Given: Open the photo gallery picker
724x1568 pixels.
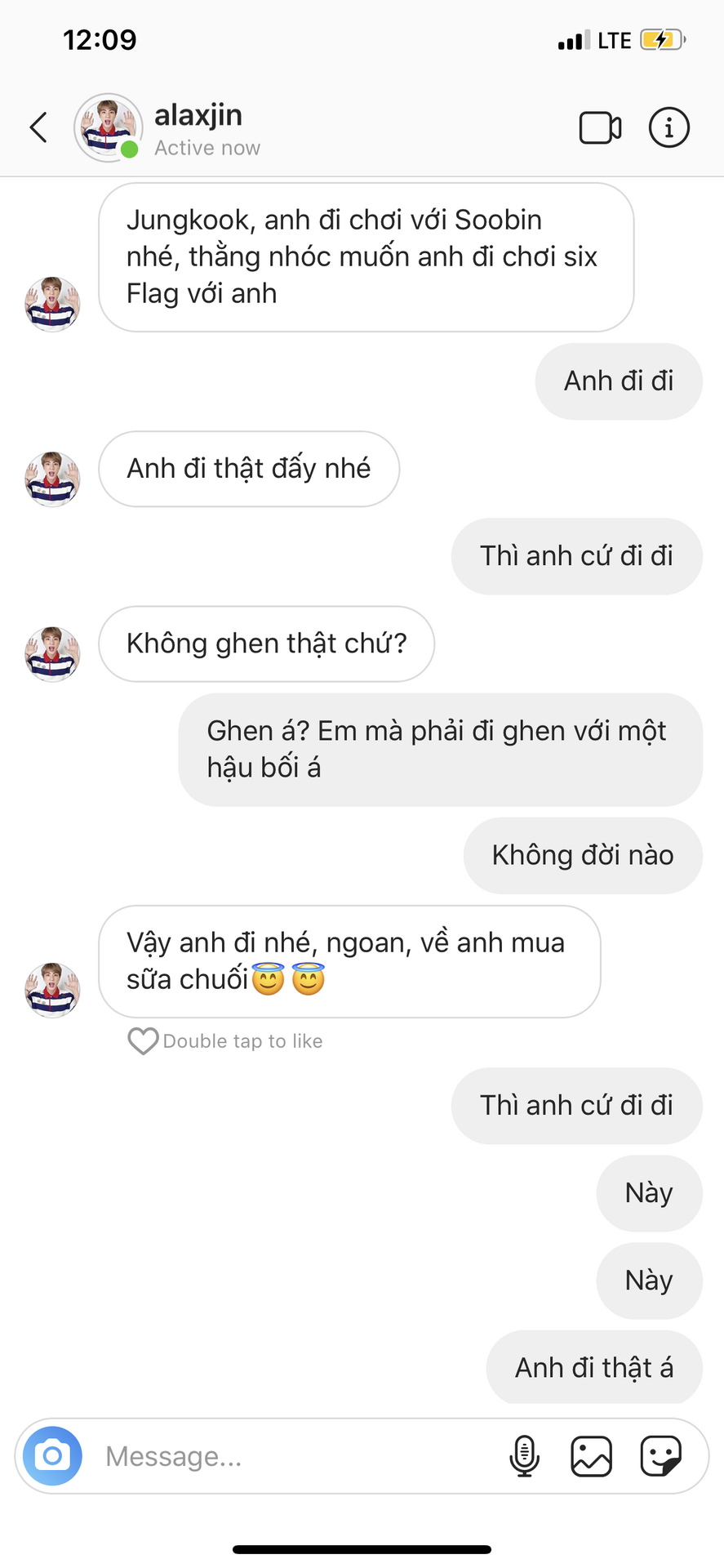Looking at the screenshot, I should click(x=591, y=1455).
